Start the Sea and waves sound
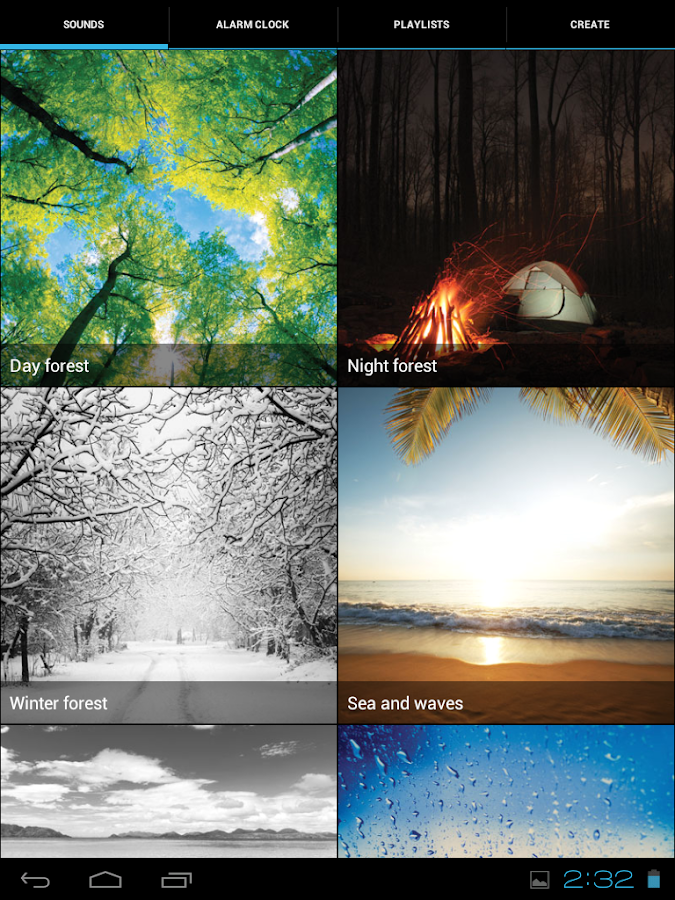 [x=506, y=555]
